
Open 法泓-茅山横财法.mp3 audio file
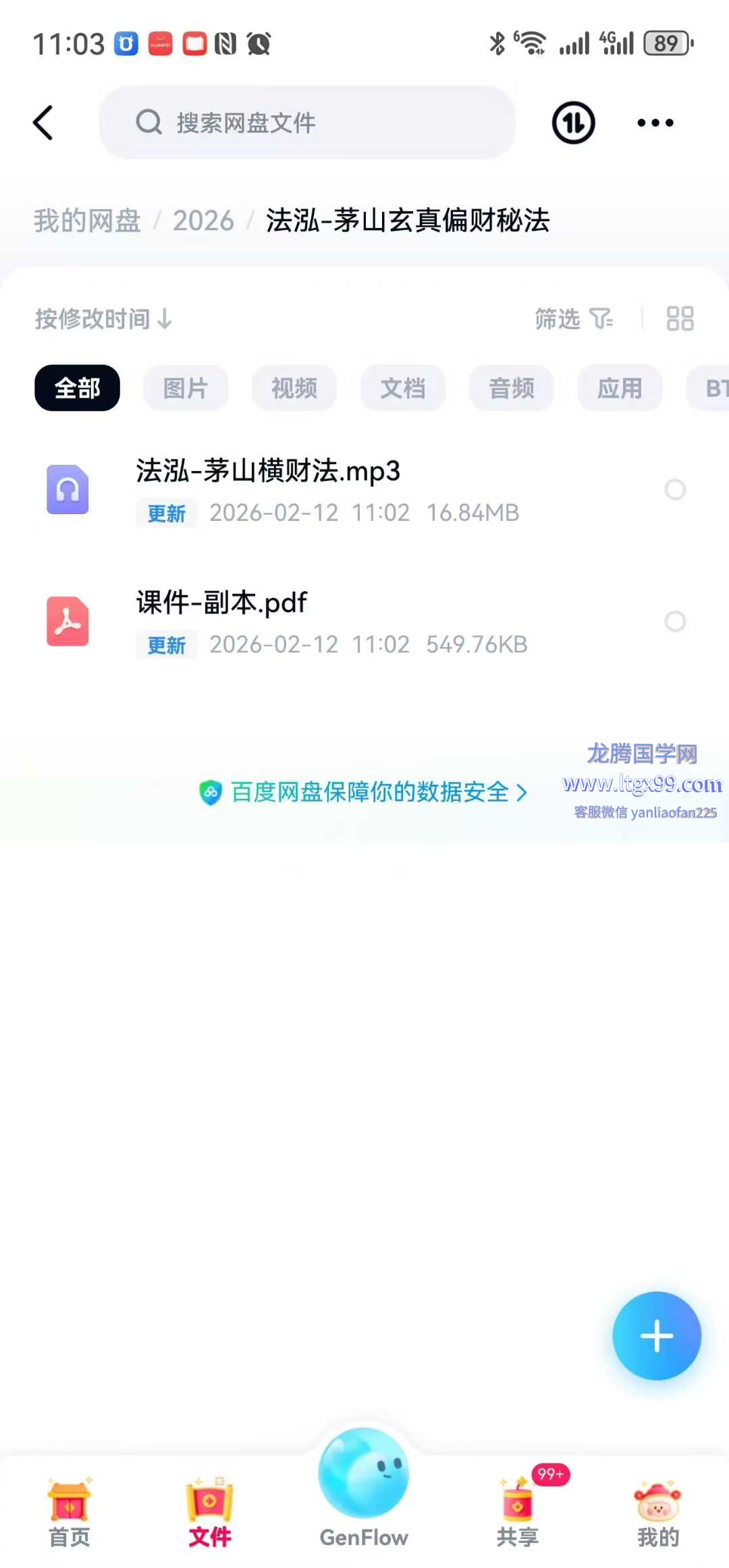coord(268,472)
